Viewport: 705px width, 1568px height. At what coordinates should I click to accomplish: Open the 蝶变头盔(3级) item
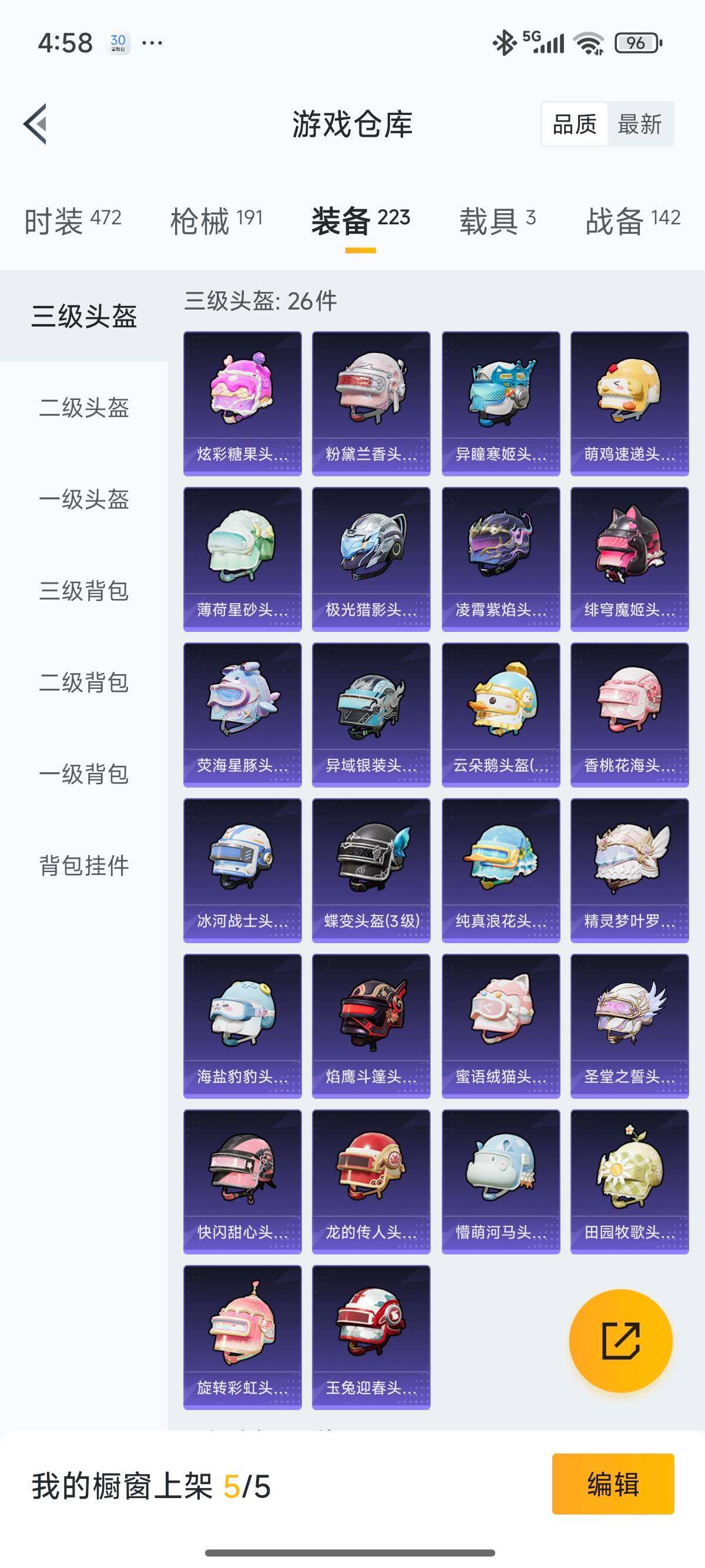click(371, 870)
